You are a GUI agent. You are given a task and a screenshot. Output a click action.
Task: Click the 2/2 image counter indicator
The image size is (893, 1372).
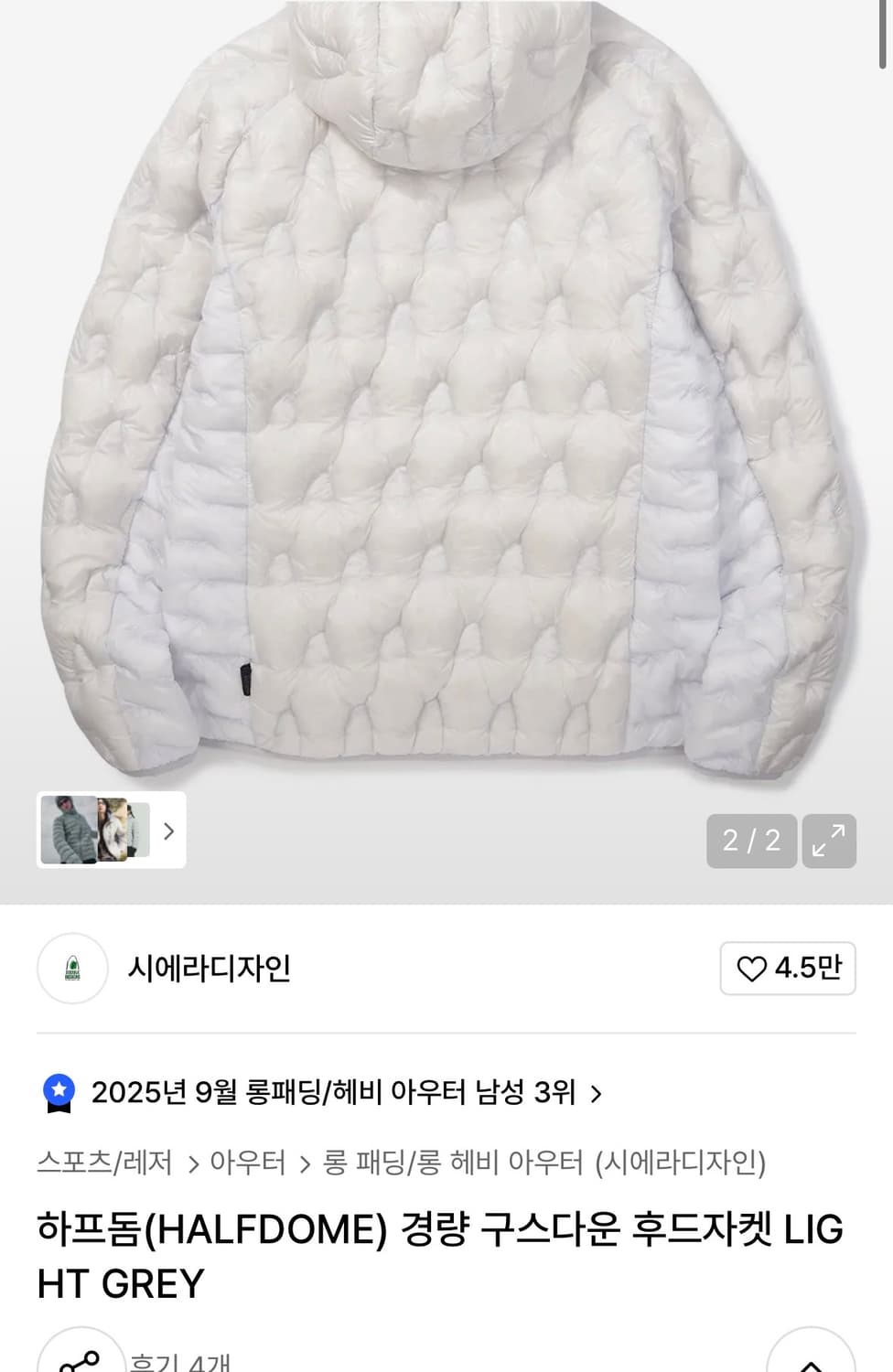(749, 841)
